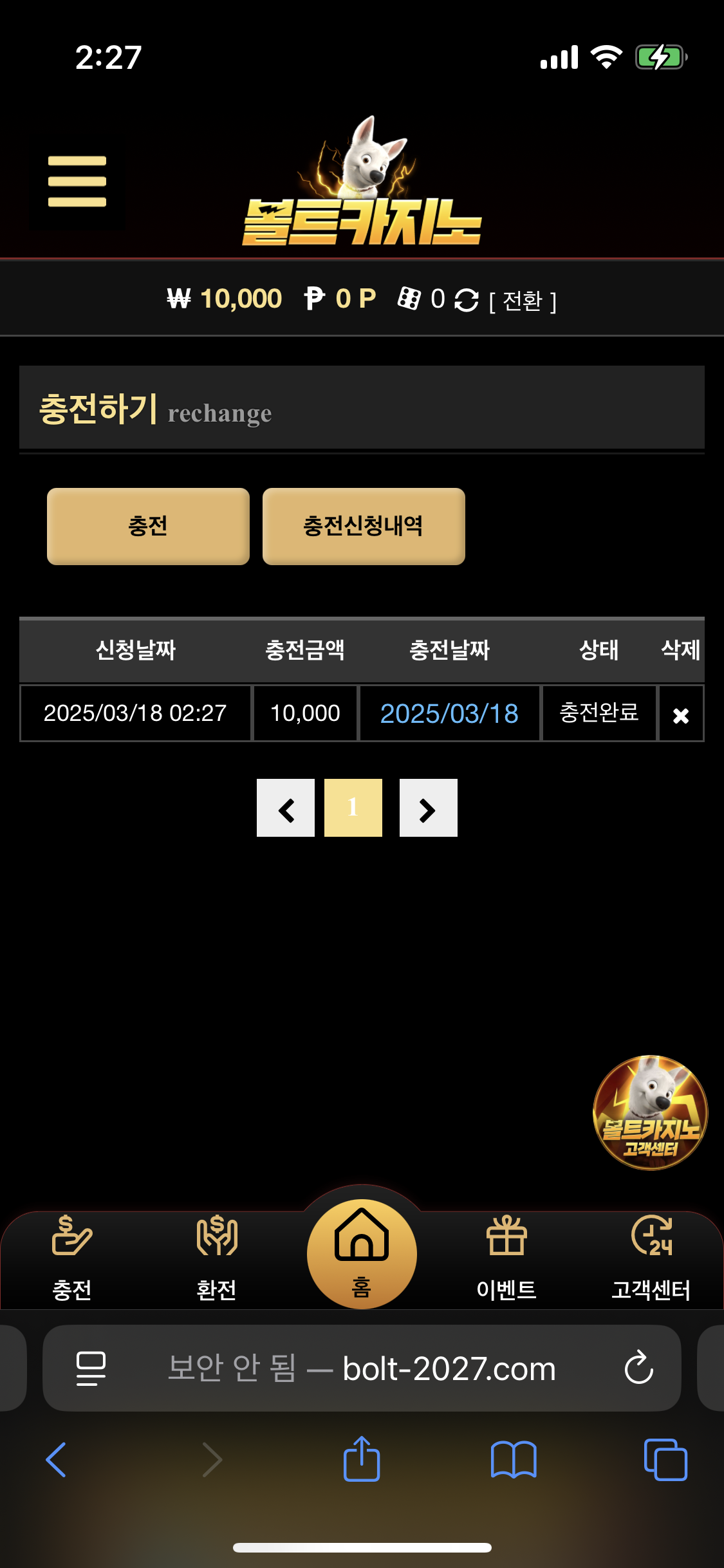Delete the 2025/03/18 recharge record
724x1568 pixels.
click(680, 715)
